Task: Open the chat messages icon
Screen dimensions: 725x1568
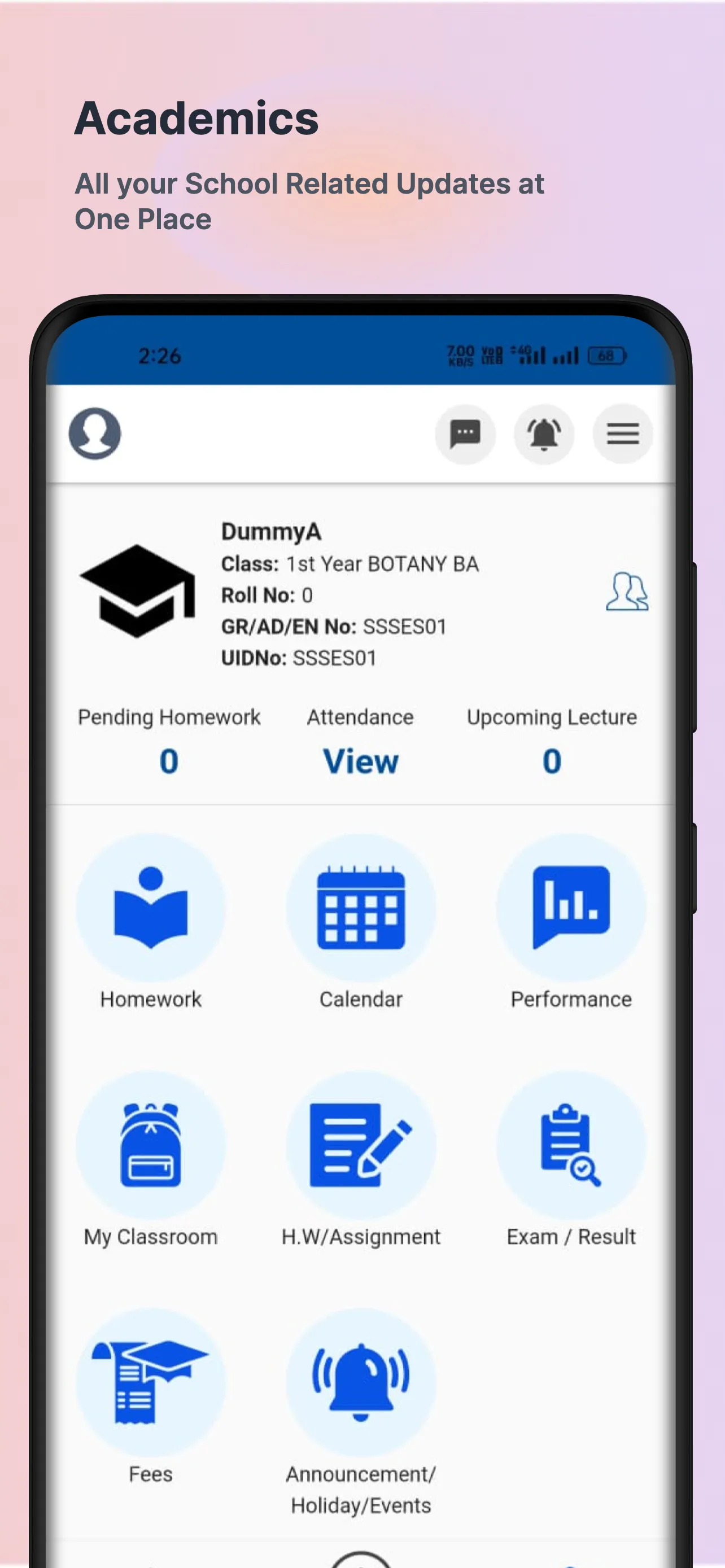Action: click(x=465, y=433)
